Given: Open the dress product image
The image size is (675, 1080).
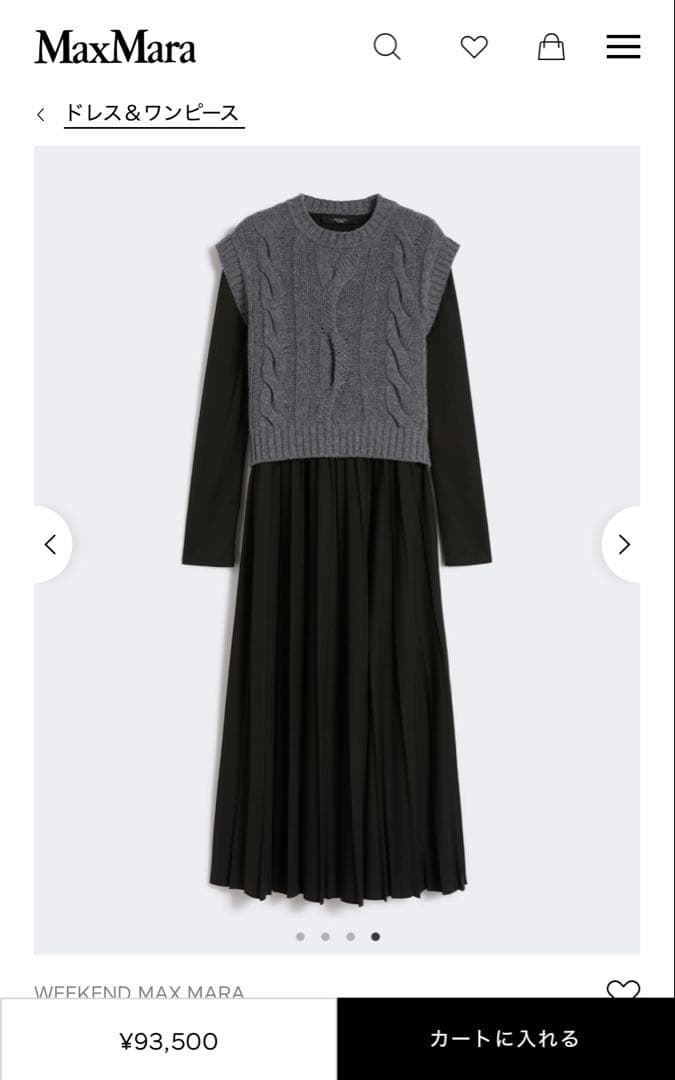Looking at the screenshot, I should click(x=337, y=540).
